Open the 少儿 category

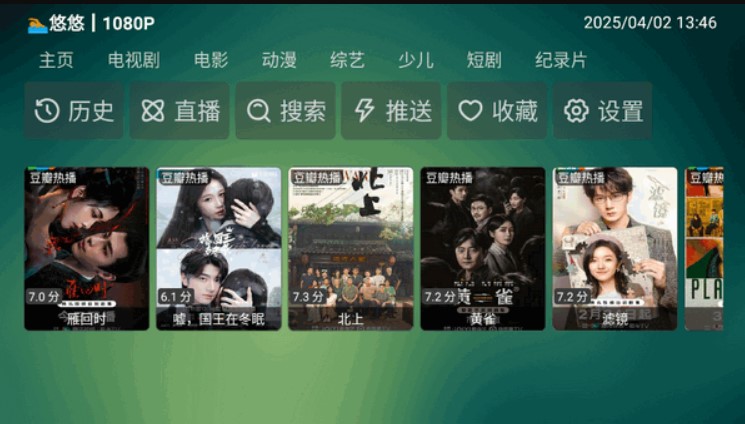(x=415, y=60)
